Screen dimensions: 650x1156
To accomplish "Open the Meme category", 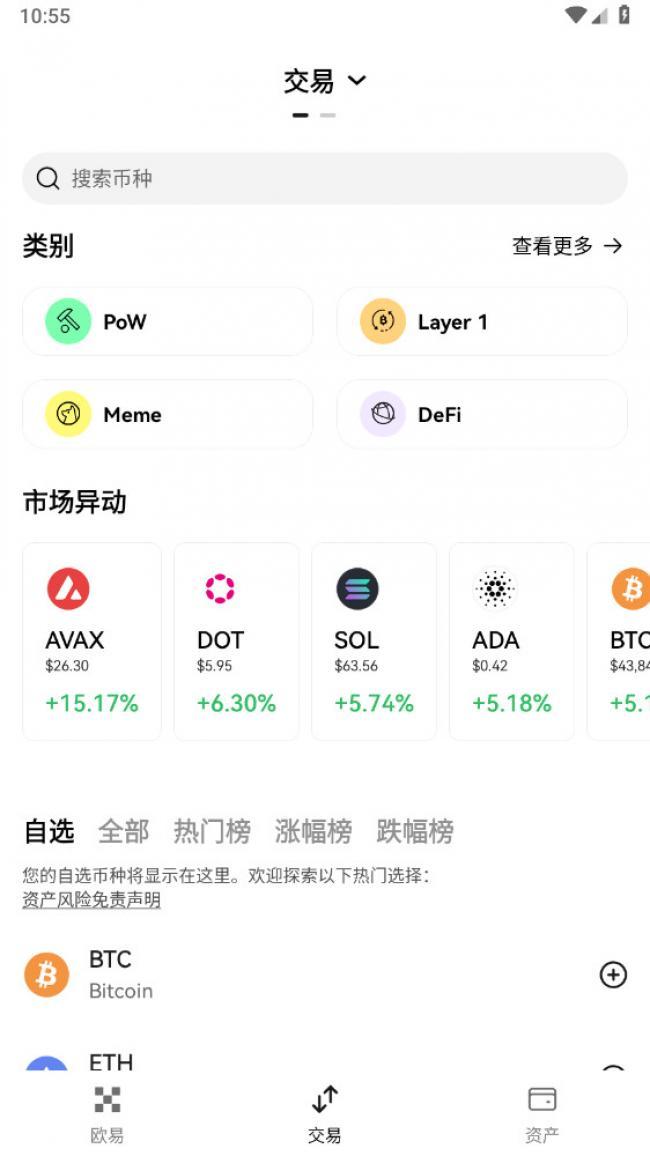I will [x=168, y=414].
